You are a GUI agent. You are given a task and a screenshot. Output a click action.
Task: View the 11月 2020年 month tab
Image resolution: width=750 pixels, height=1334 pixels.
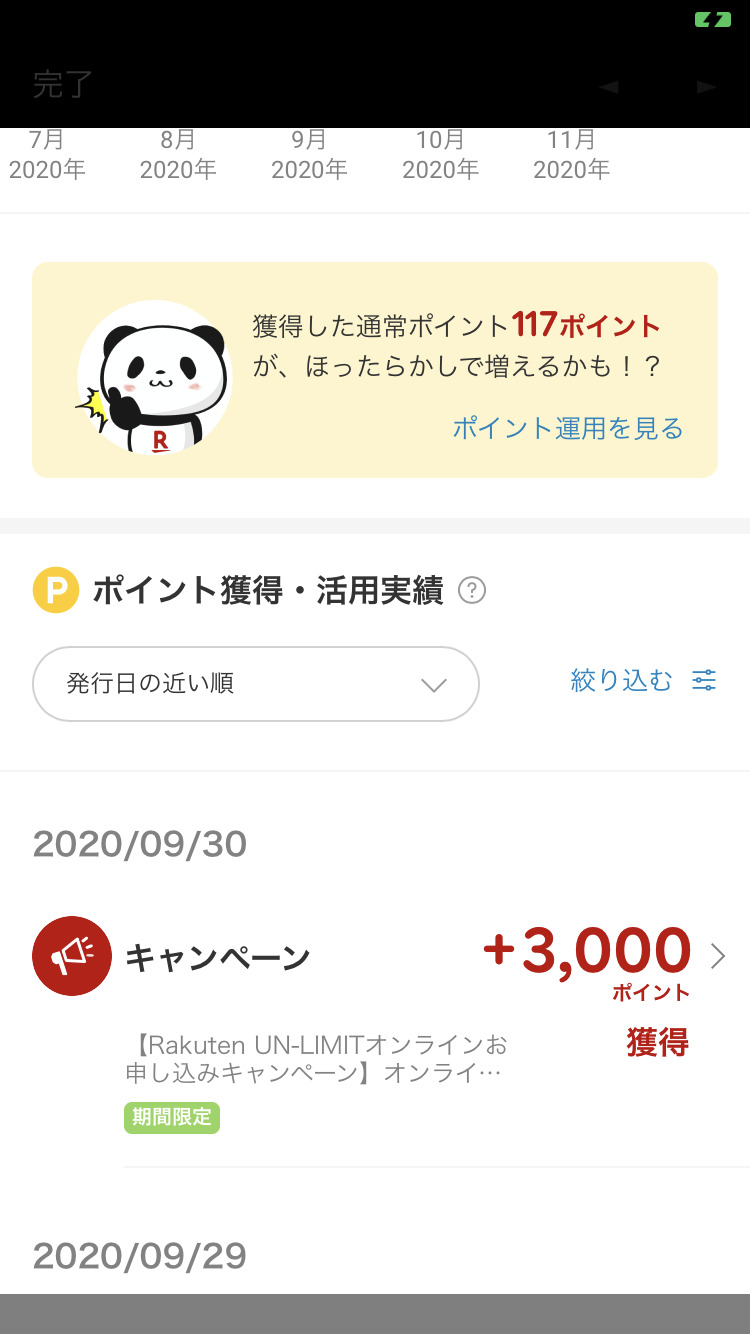coord(571,155)
